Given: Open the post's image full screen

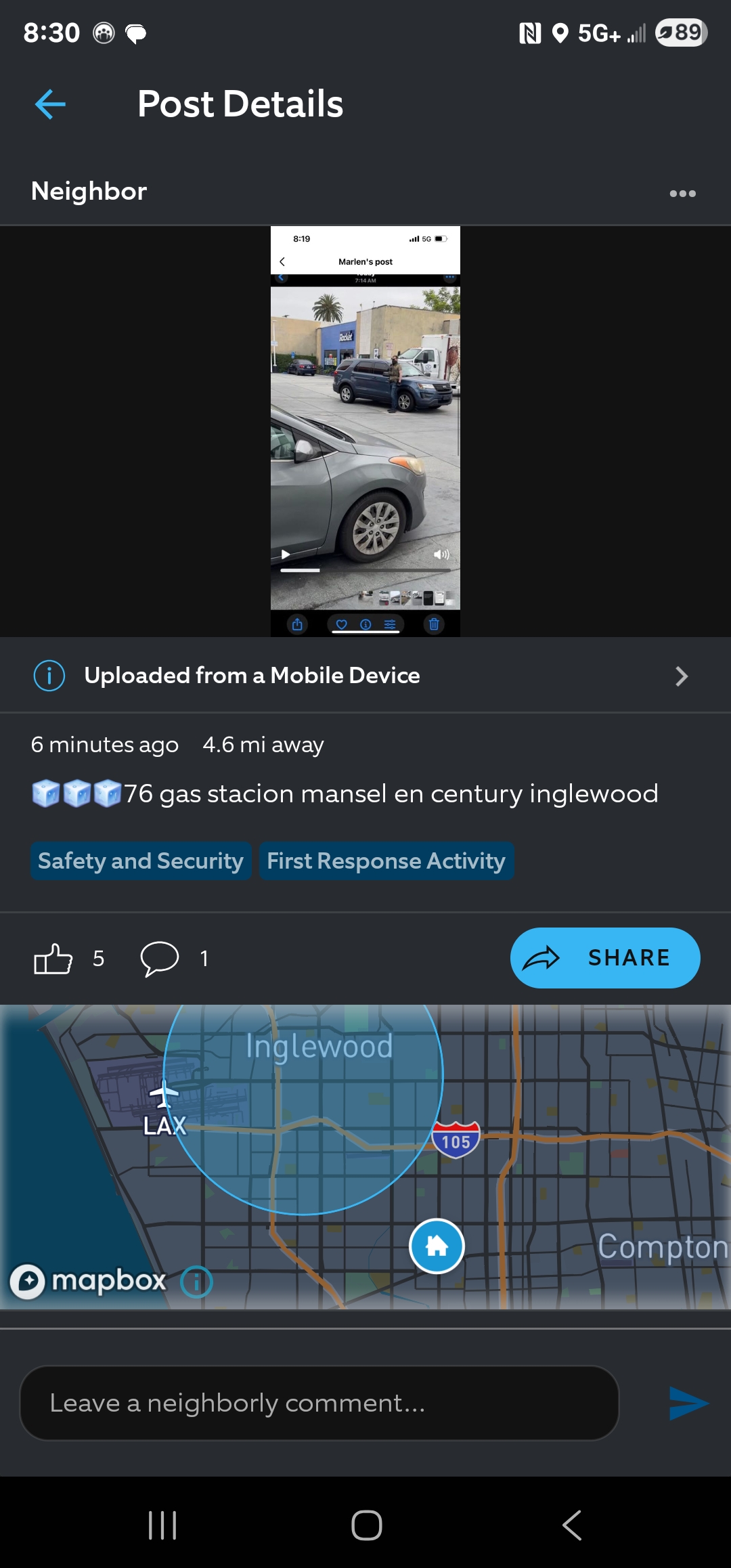Looking at the screenshot, I should 365,431.
